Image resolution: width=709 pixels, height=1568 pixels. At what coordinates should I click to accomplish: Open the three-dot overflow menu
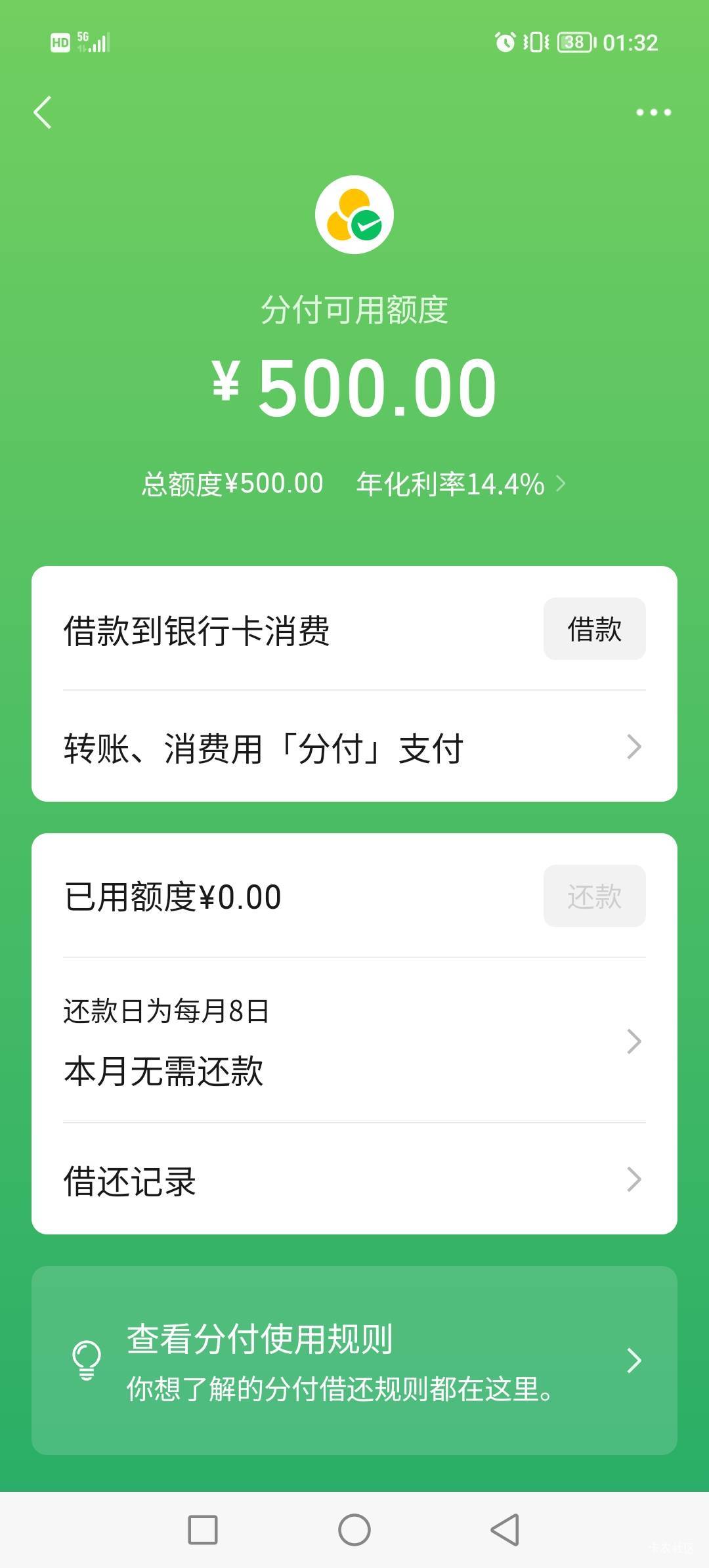pos(653,112)
